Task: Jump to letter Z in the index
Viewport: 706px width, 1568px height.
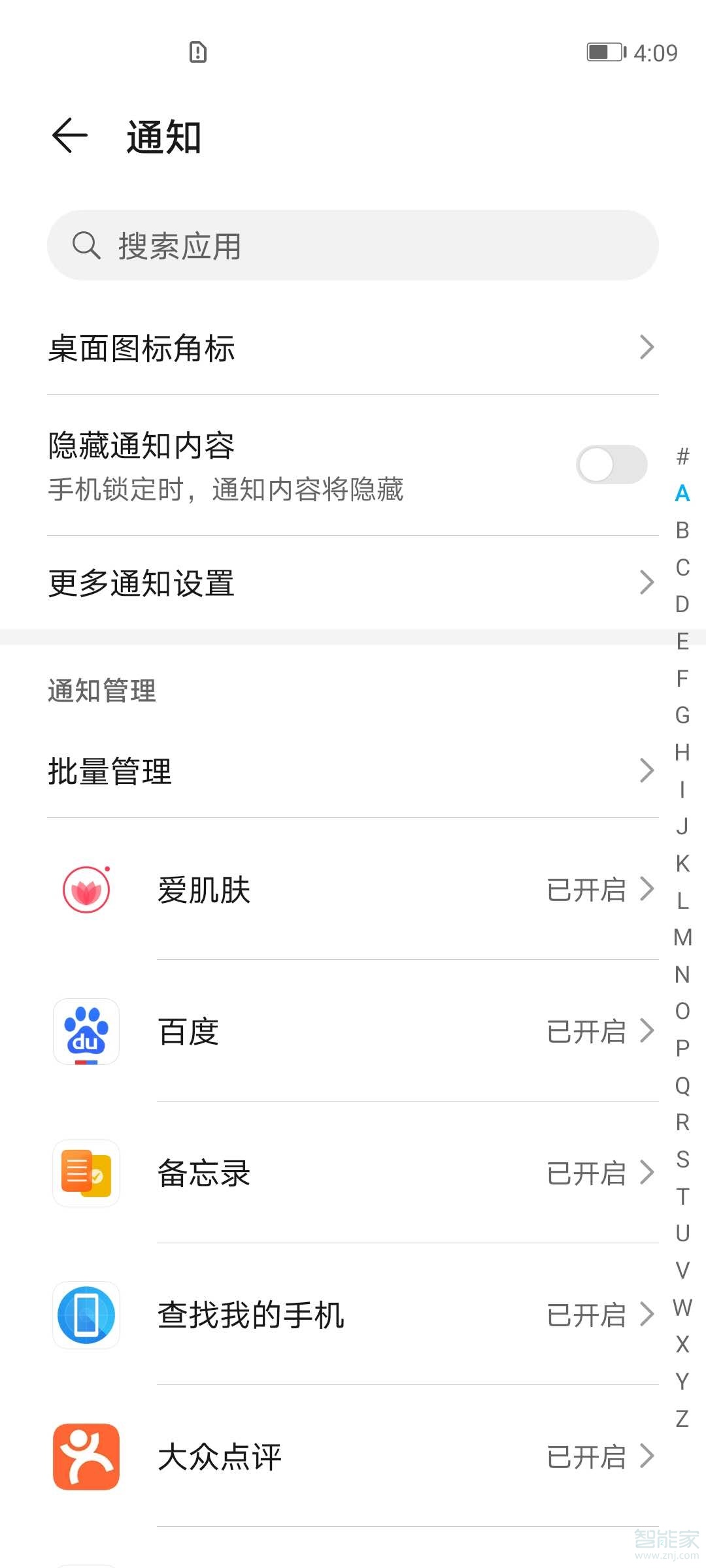Action: pos(682,1418)
